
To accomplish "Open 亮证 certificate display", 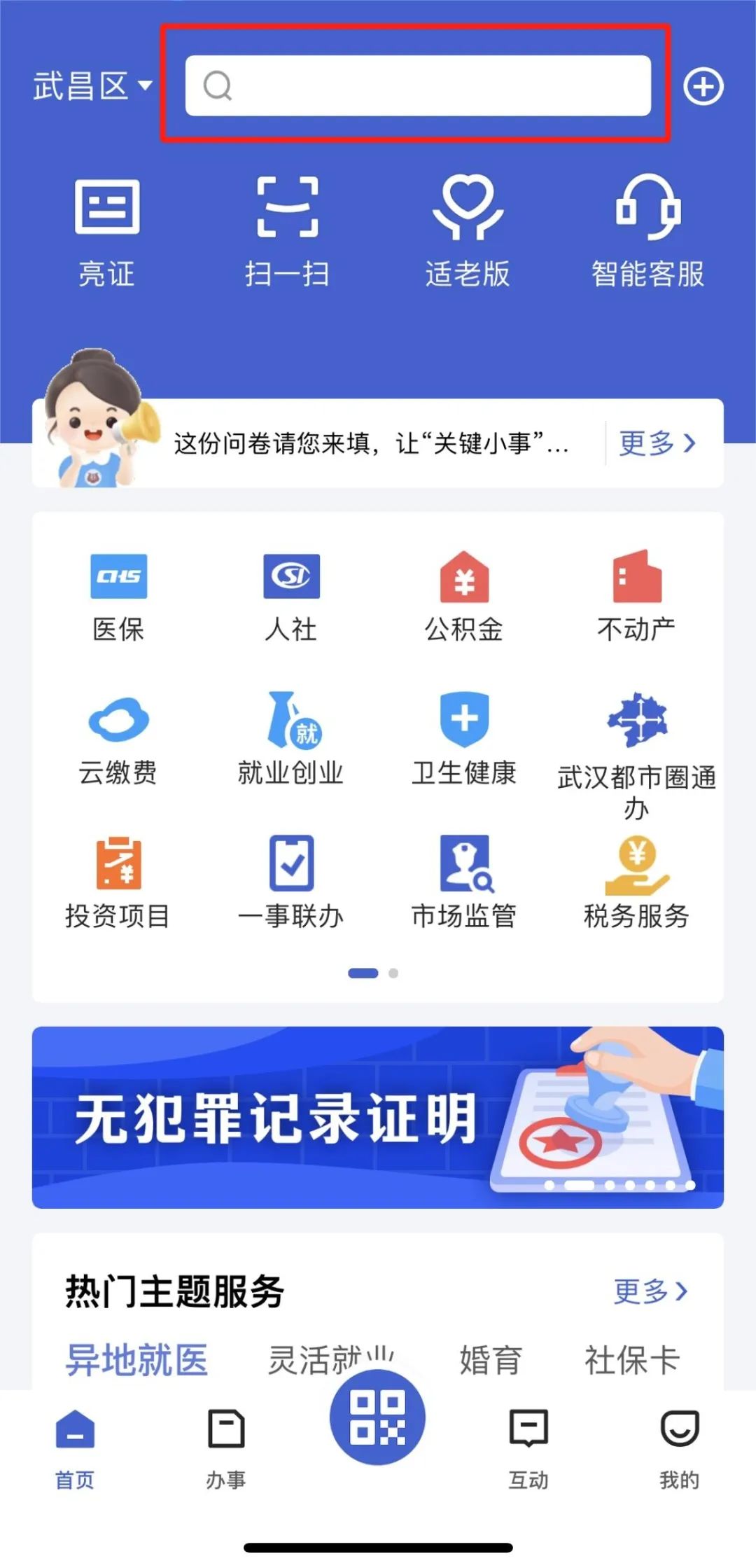I will coord(106,231).
